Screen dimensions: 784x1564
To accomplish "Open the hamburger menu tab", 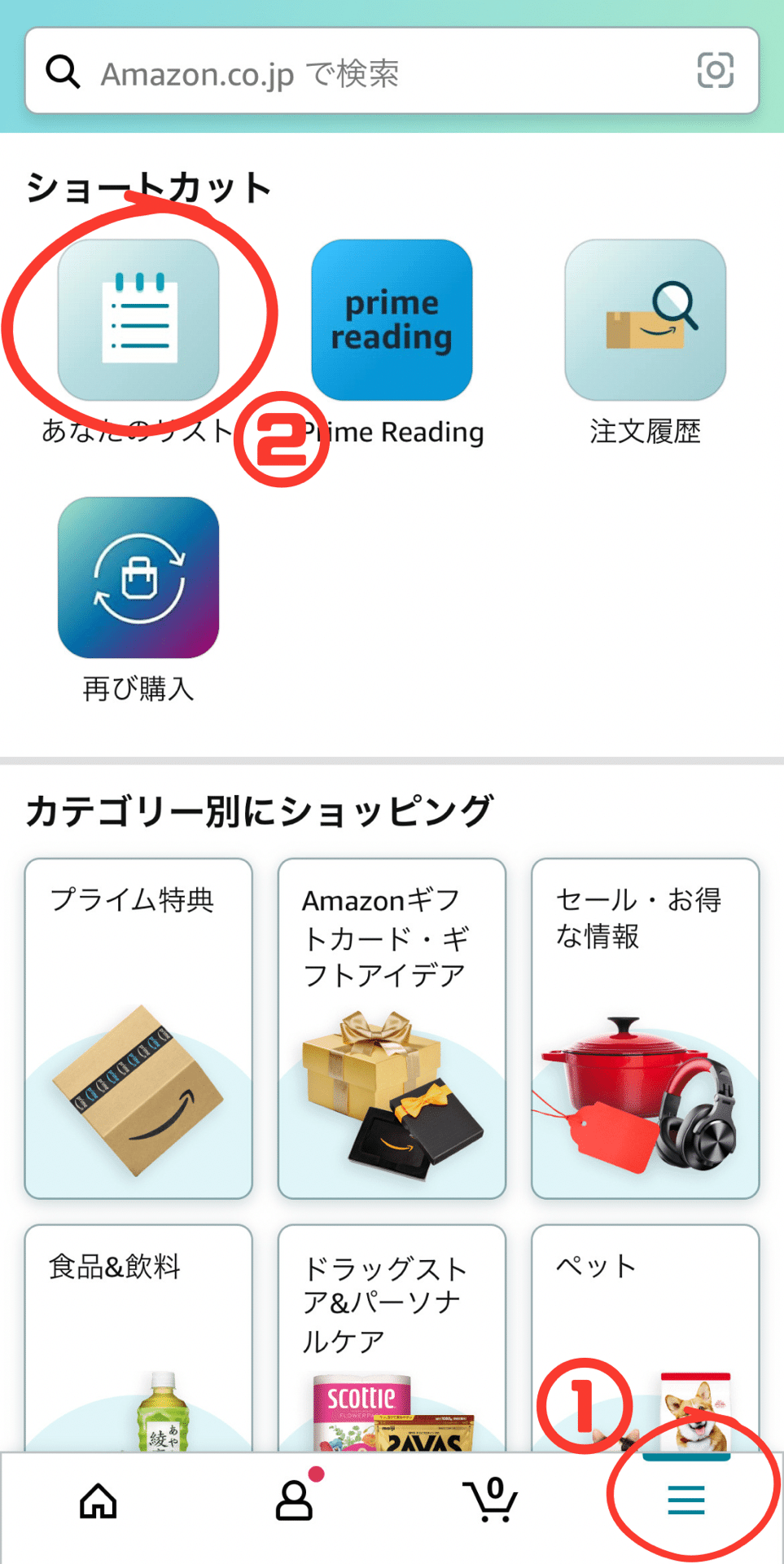I will [x=685, y=1500].
